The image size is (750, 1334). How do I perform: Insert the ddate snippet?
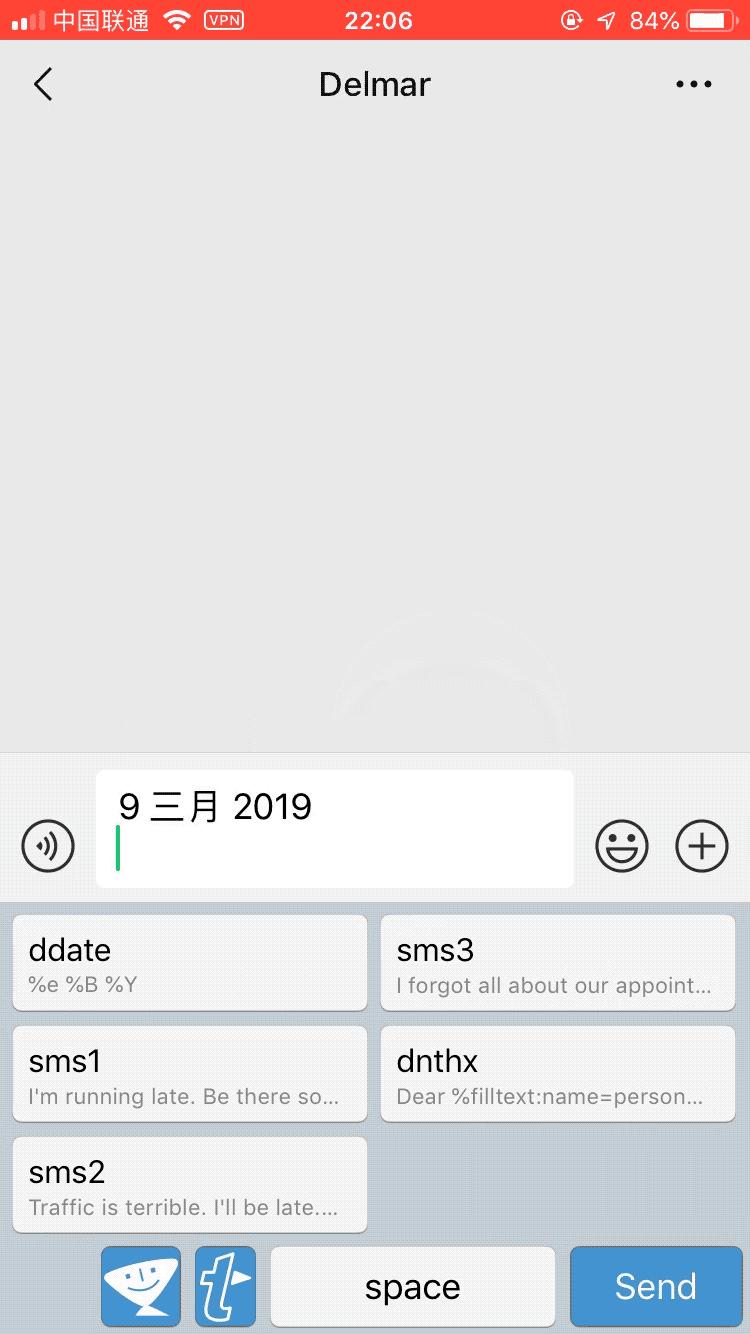(190, 963)
